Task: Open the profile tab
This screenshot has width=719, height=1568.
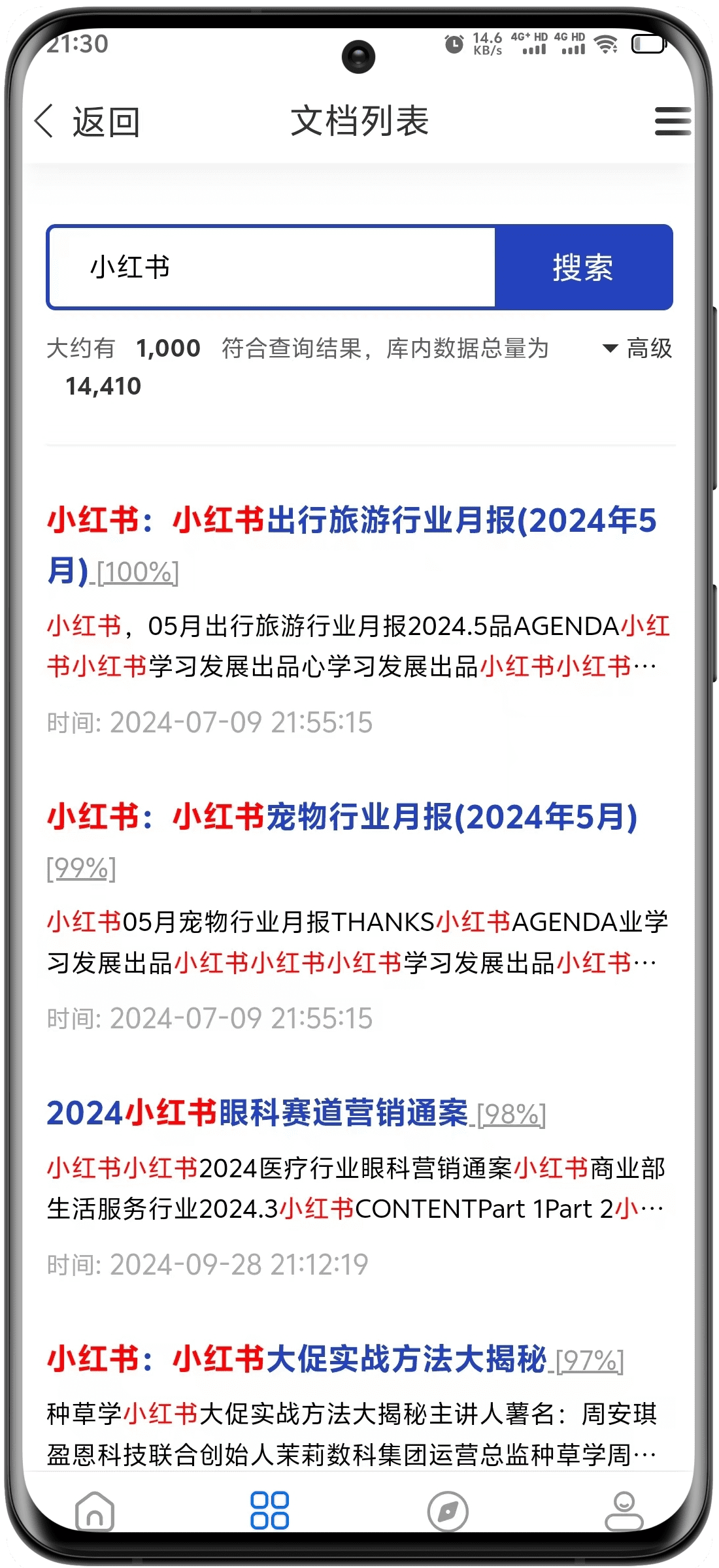Action: tap(624, 1511)
